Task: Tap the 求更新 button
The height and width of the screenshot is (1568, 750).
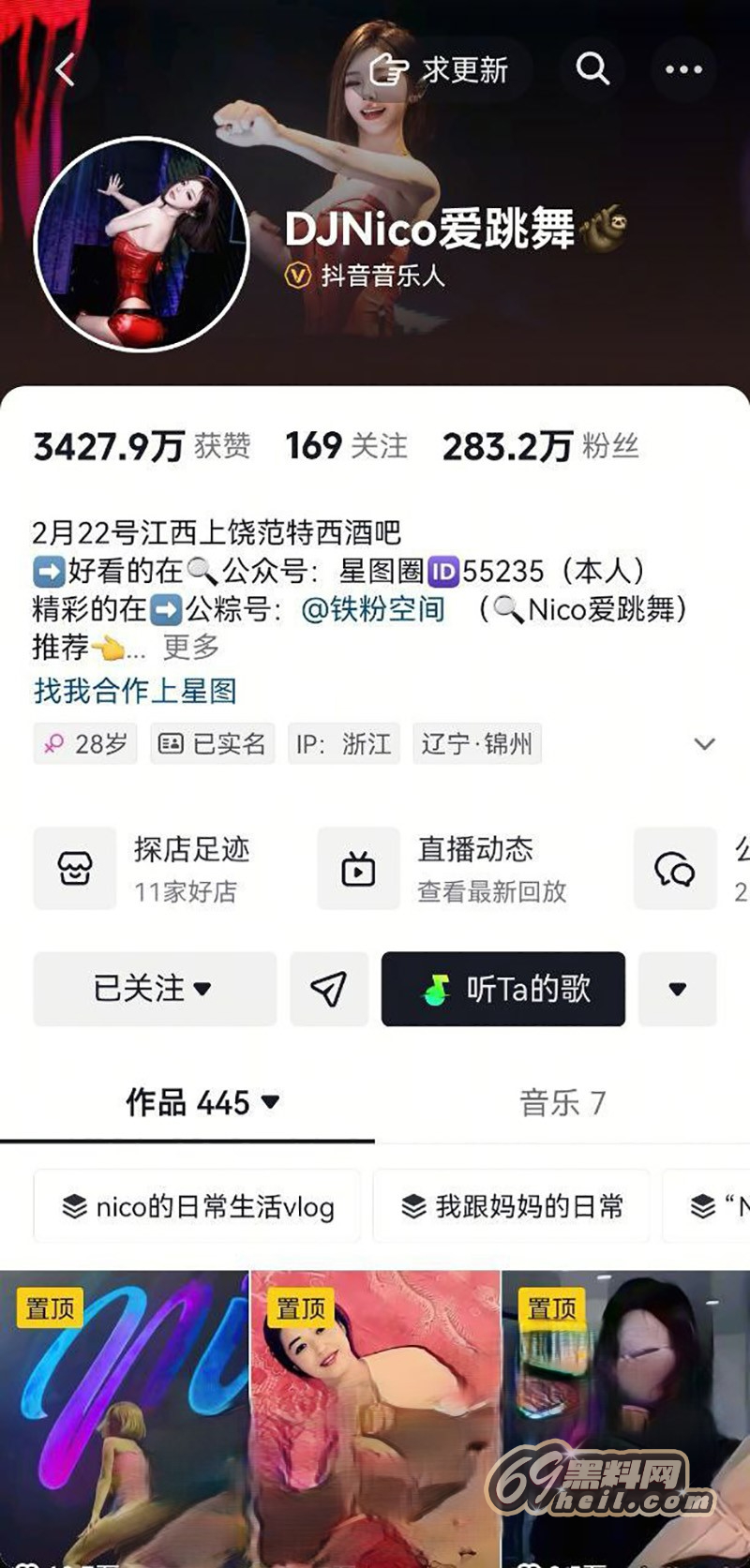Action: tap(441, 69)
